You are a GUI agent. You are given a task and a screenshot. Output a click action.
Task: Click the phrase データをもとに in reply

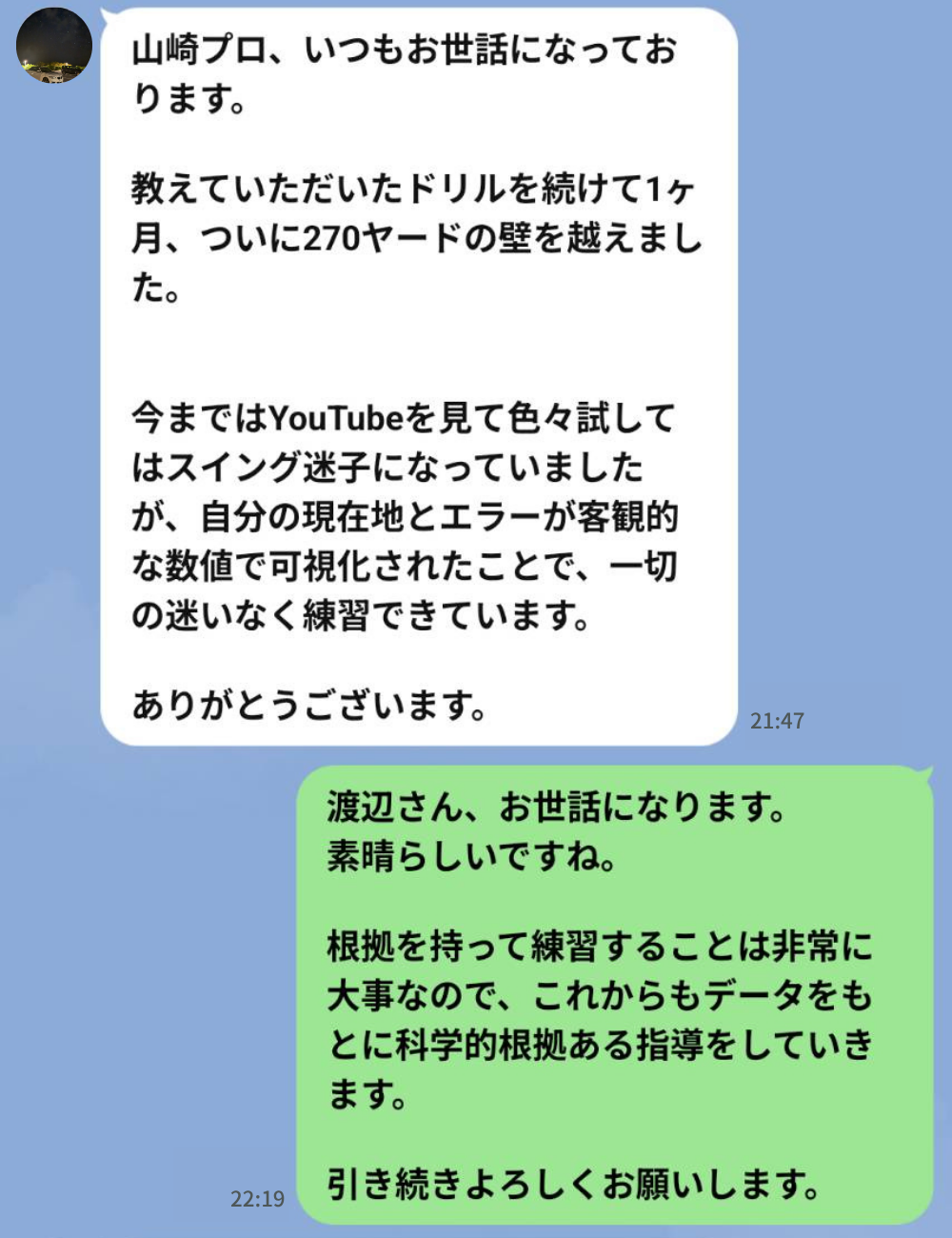click(762, 996)
